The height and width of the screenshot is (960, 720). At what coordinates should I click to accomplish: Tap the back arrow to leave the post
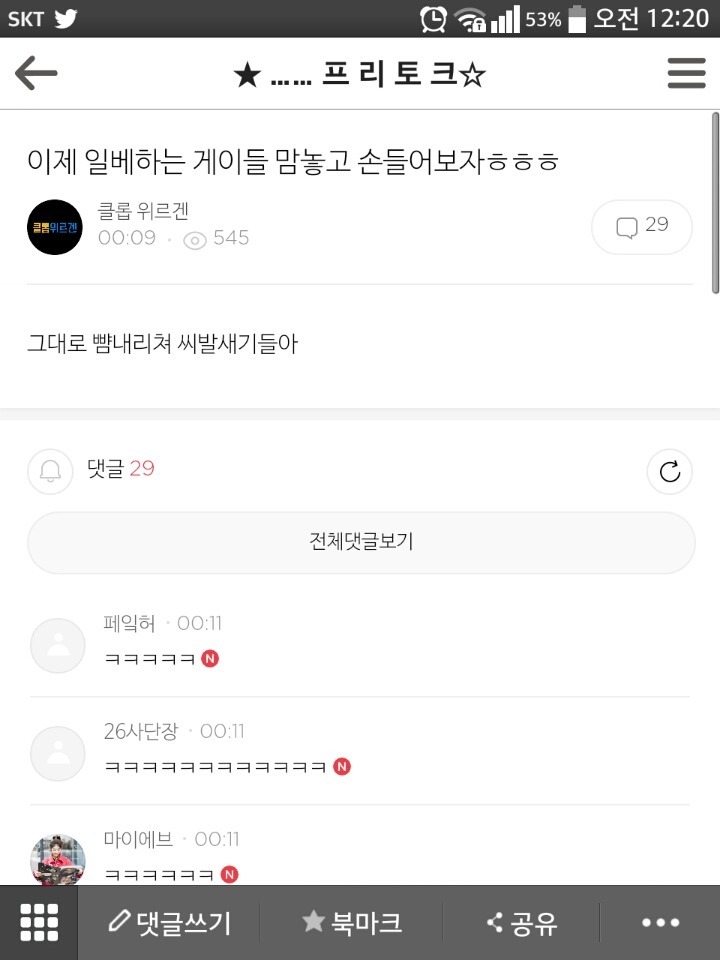pos(36,73)
